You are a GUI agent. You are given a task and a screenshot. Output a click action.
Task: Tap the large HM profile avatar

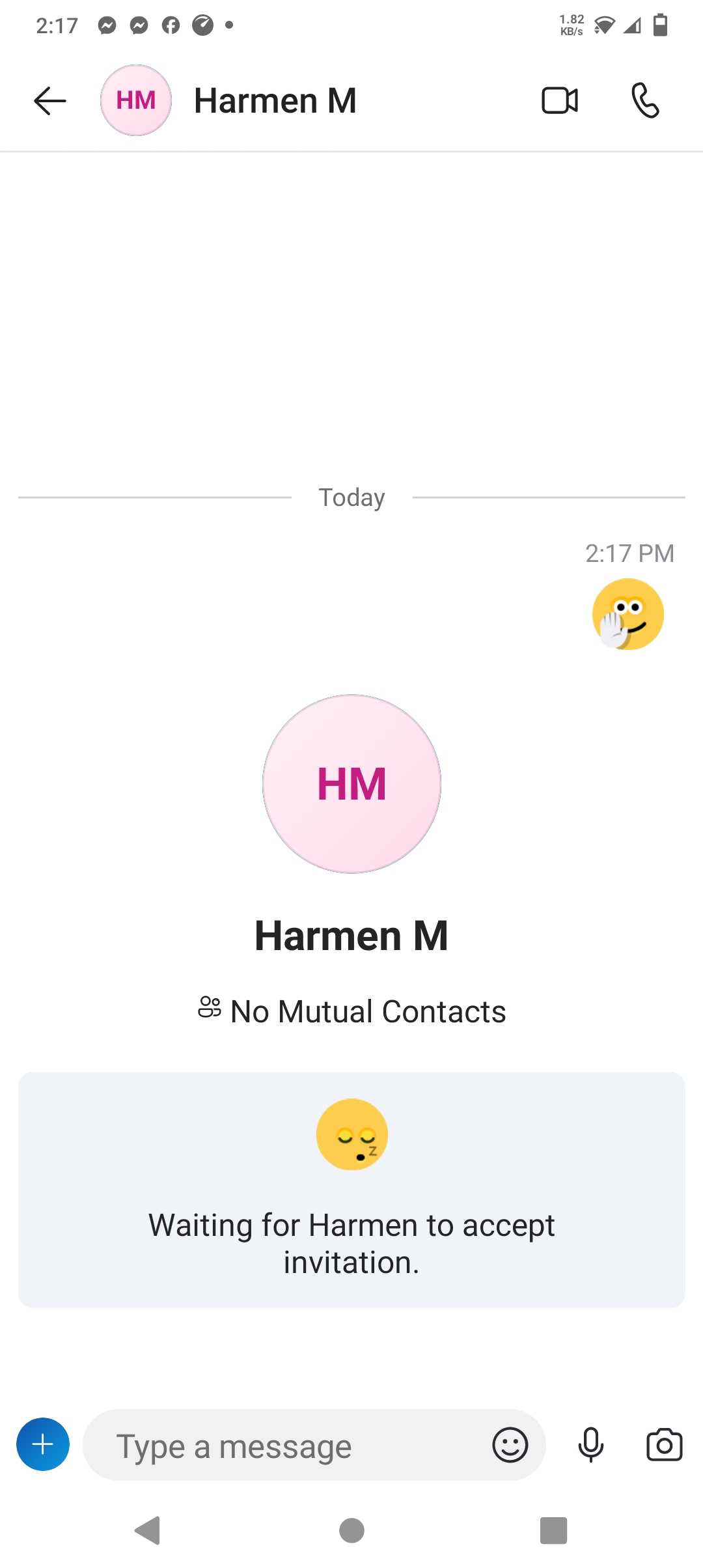click(351, 784)
